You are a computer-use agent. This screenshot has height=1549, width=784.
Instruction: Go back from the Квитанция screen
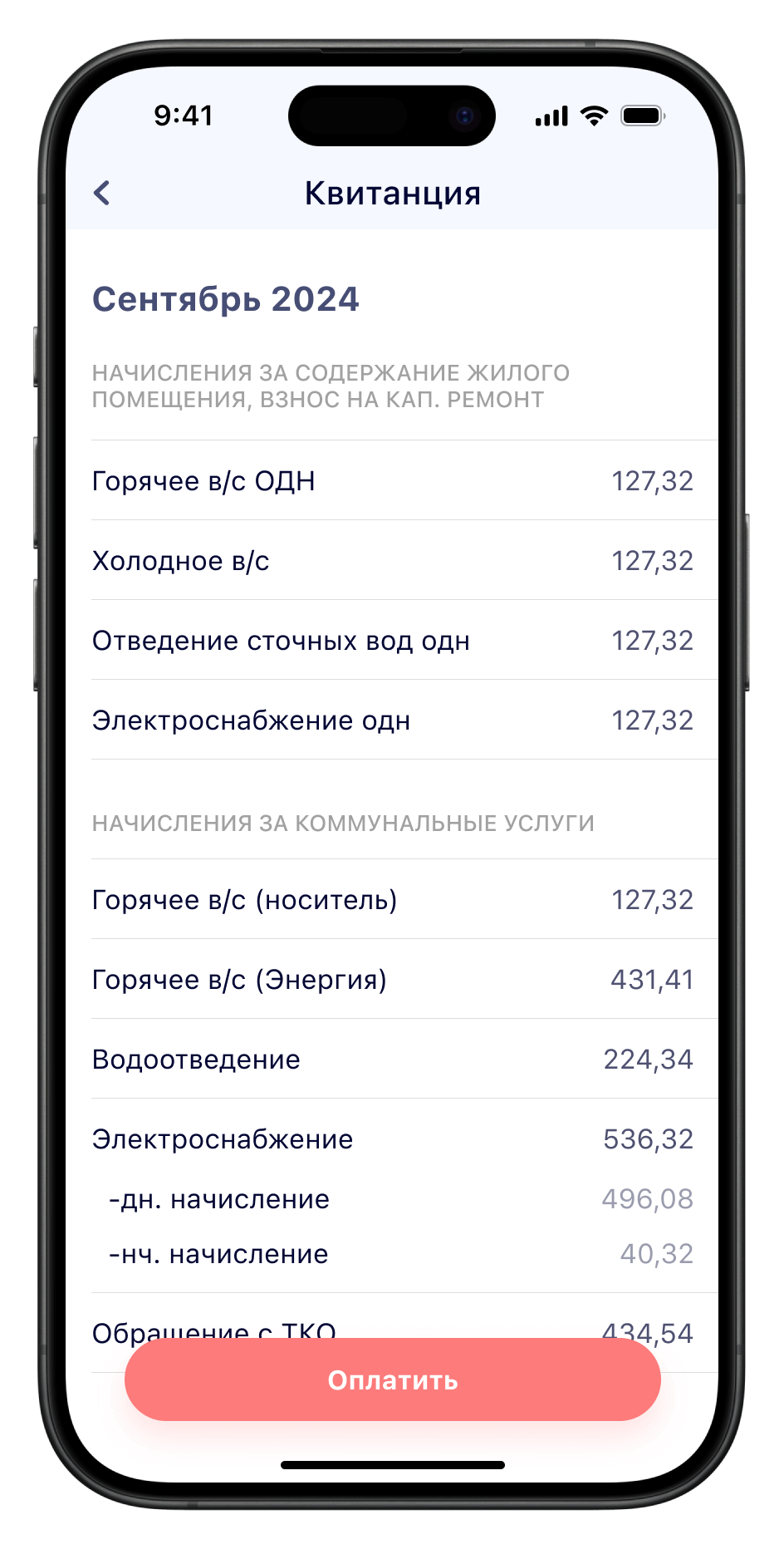click(x=102, y=193)
